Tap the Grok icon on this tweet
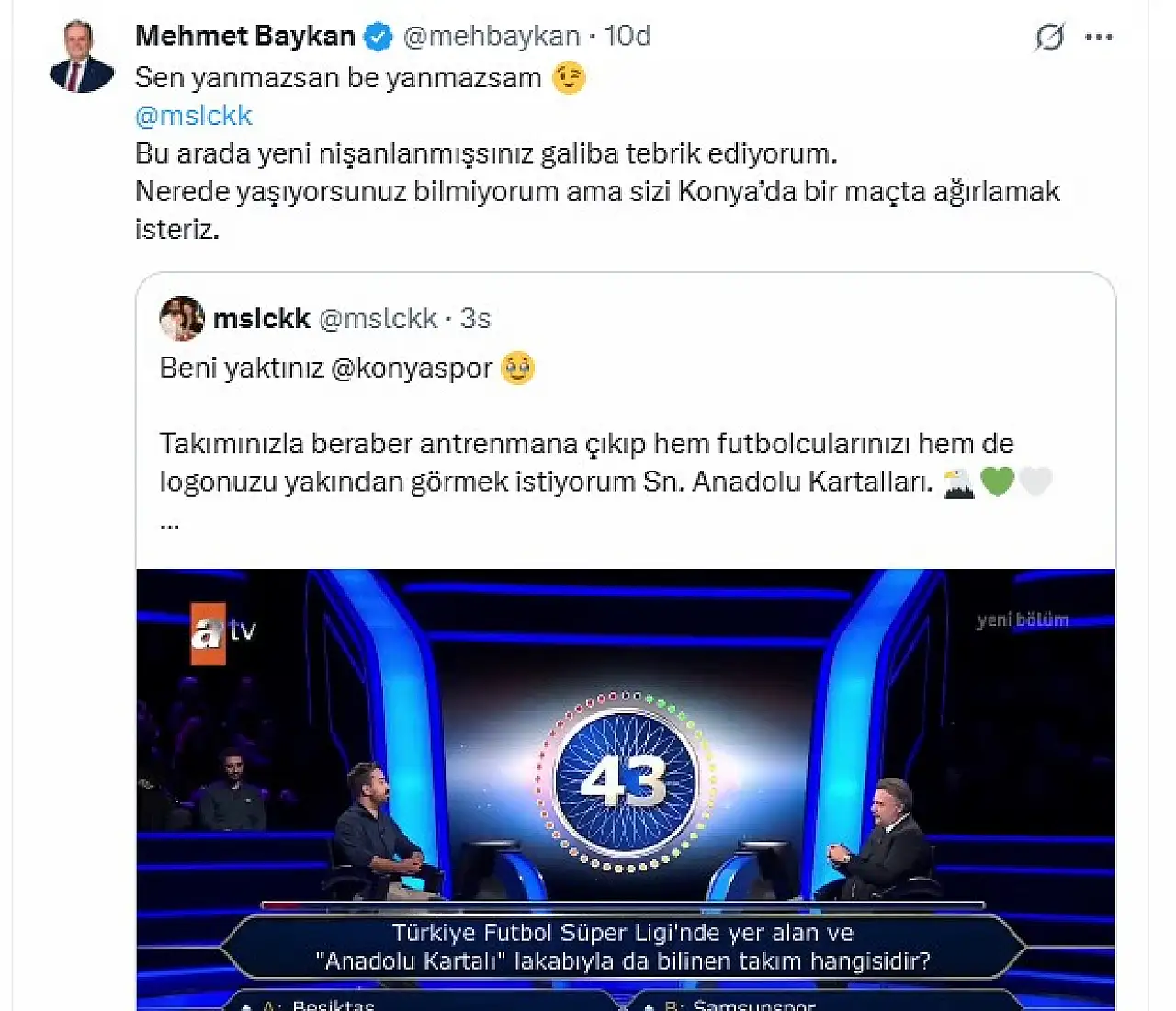 1048,38
